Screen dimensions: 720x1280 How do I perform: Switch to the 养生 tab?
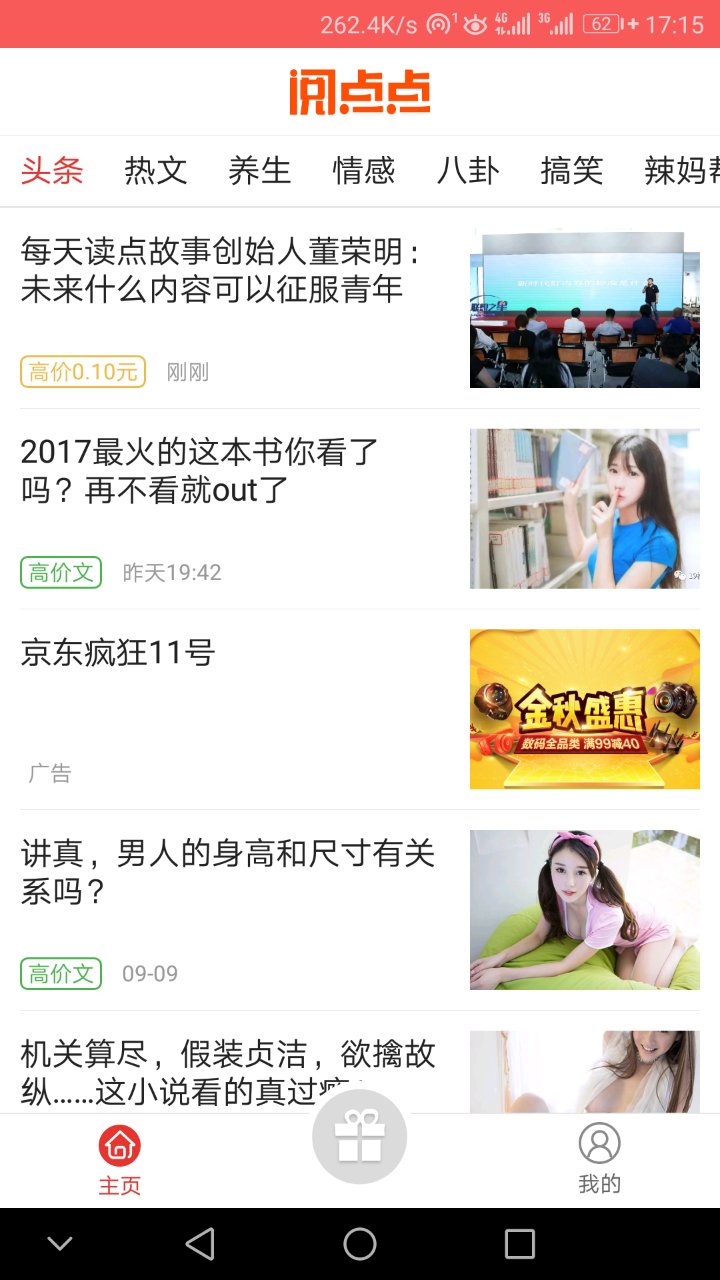pyautogui.click(x=260, y=170)
